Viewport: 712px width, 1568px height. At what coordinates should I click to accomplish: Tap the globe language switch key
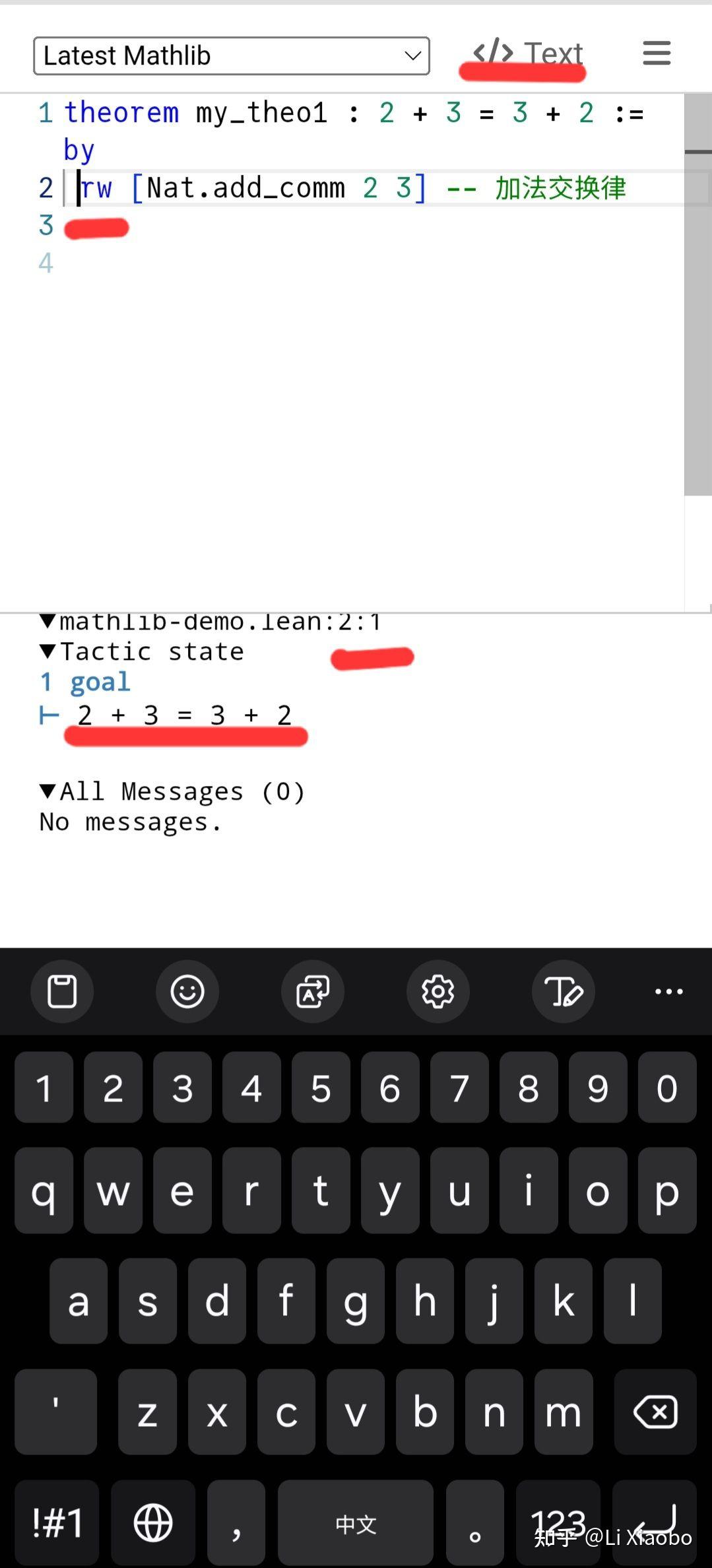(x=153, y=1523)
